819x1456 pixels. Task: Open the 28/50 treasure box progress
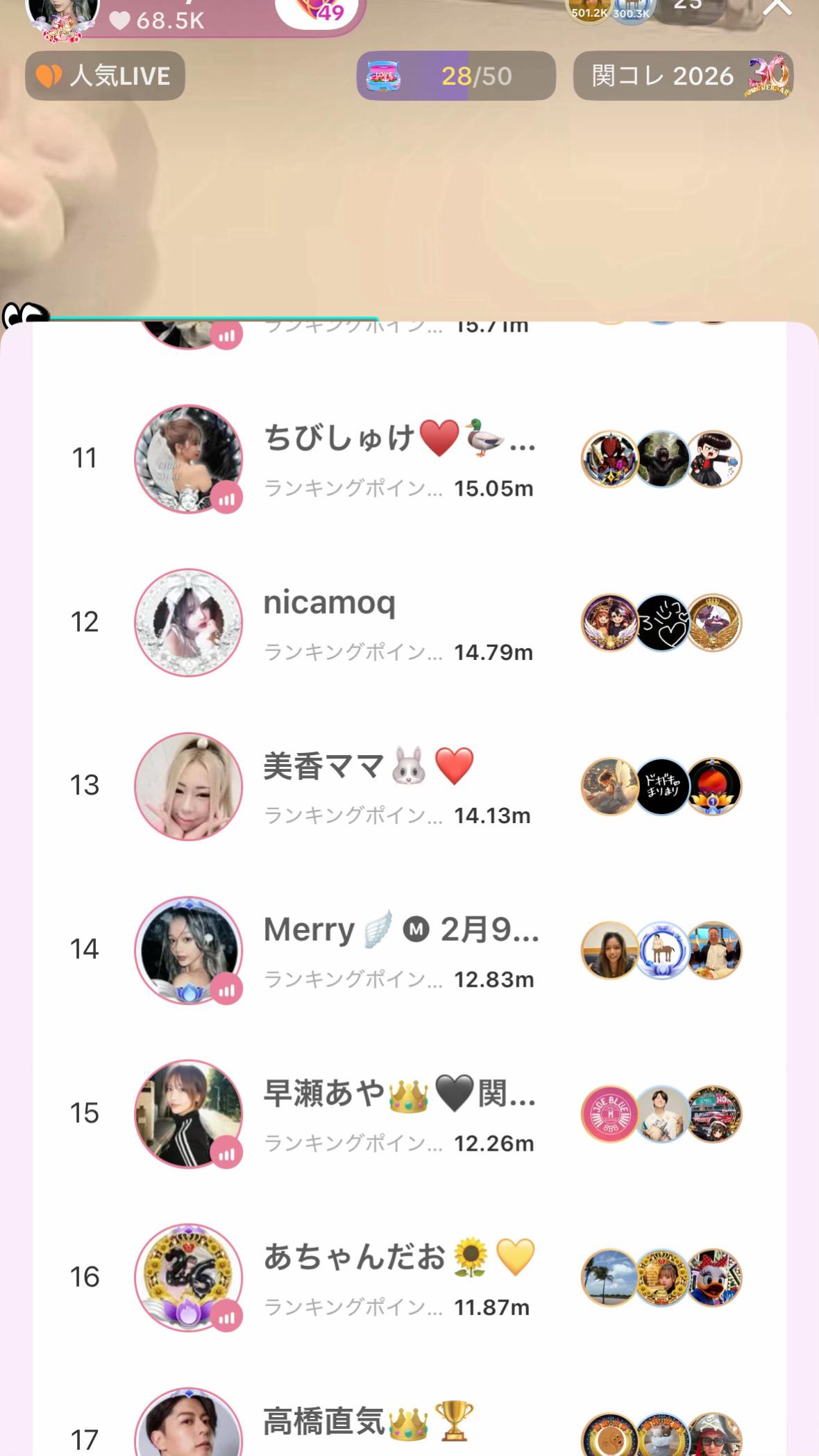(x=456, y=76)
